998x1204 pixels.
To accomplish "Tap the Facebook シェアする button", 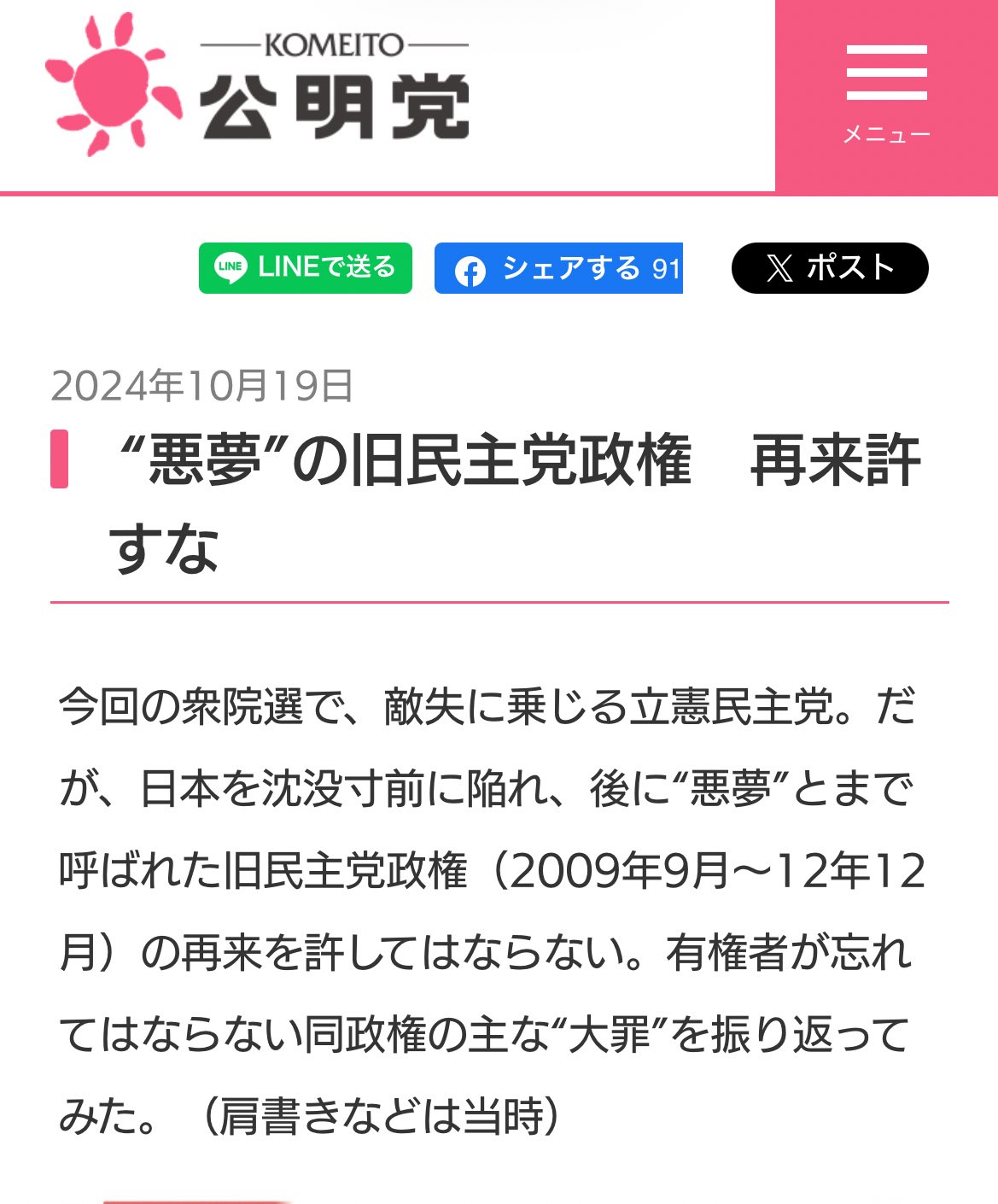I will [x=558, y=268].
